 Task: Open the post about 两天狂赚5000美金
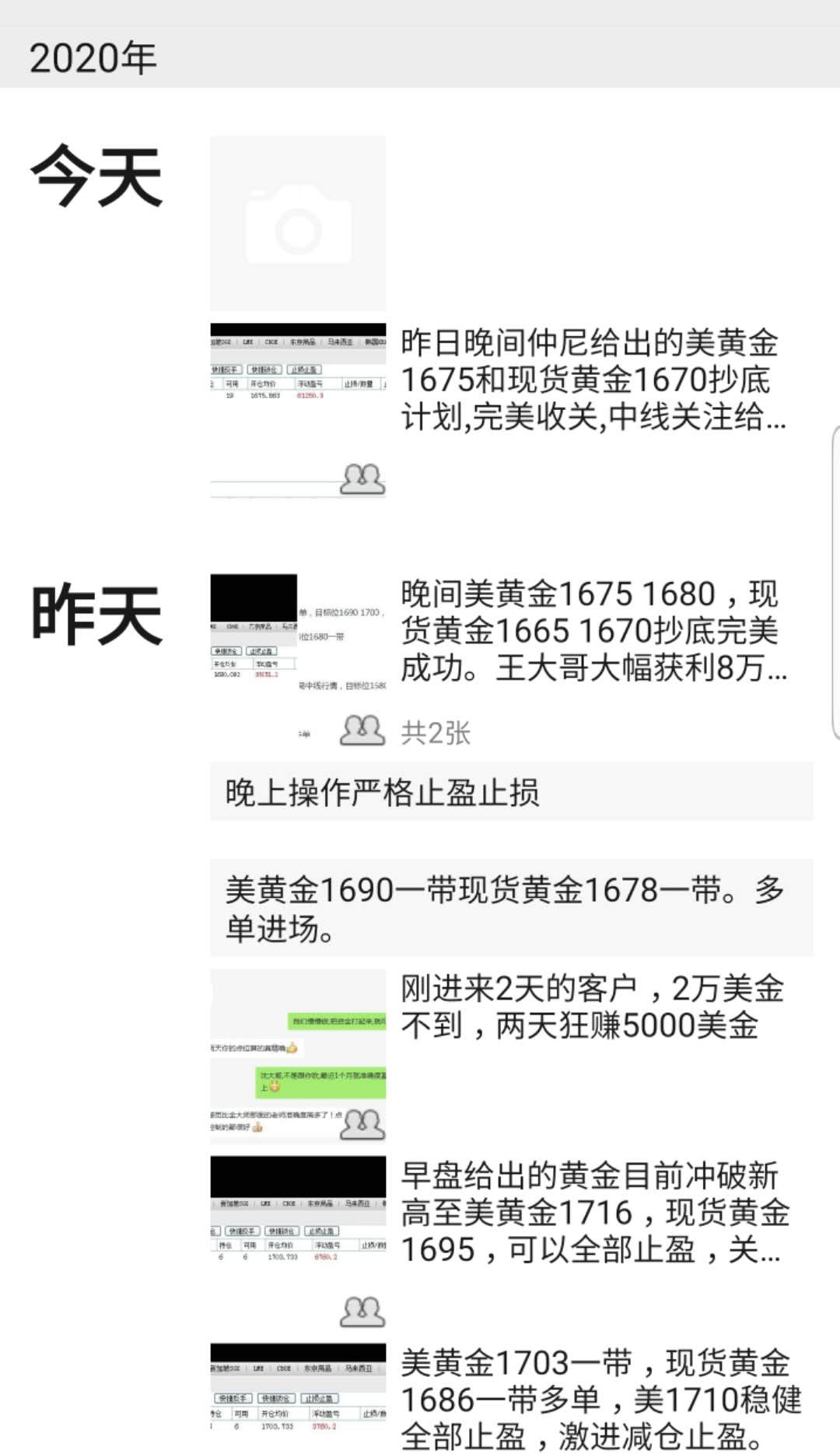coord(591,1008)
